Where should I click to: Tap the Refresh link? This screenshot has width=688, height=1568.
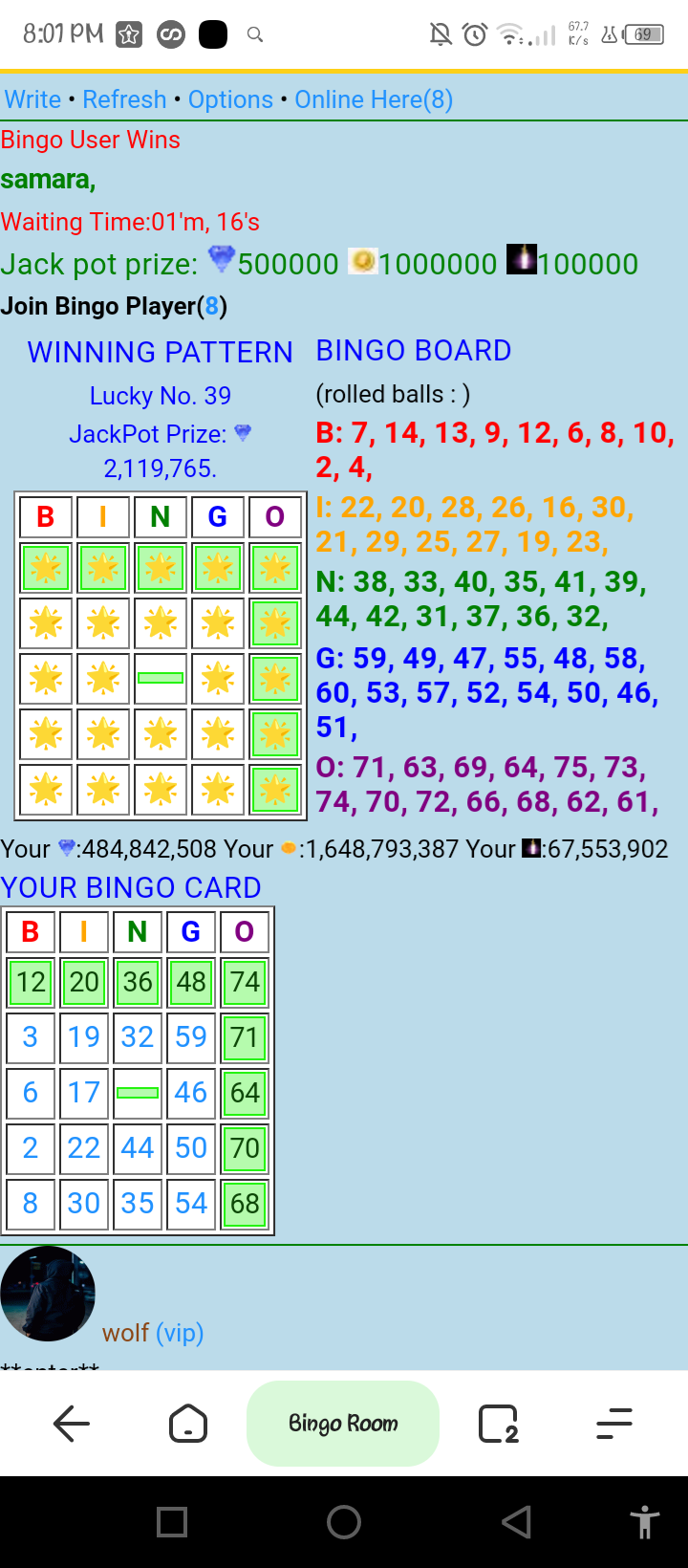point(124,99)
